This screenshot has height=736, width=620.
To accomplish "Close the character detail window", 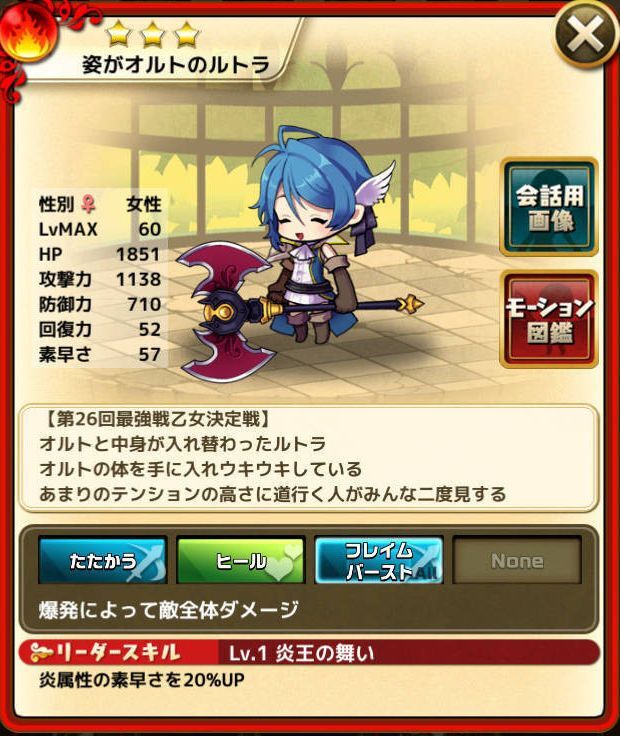I will pyautogui.click(x=585, y=36).
